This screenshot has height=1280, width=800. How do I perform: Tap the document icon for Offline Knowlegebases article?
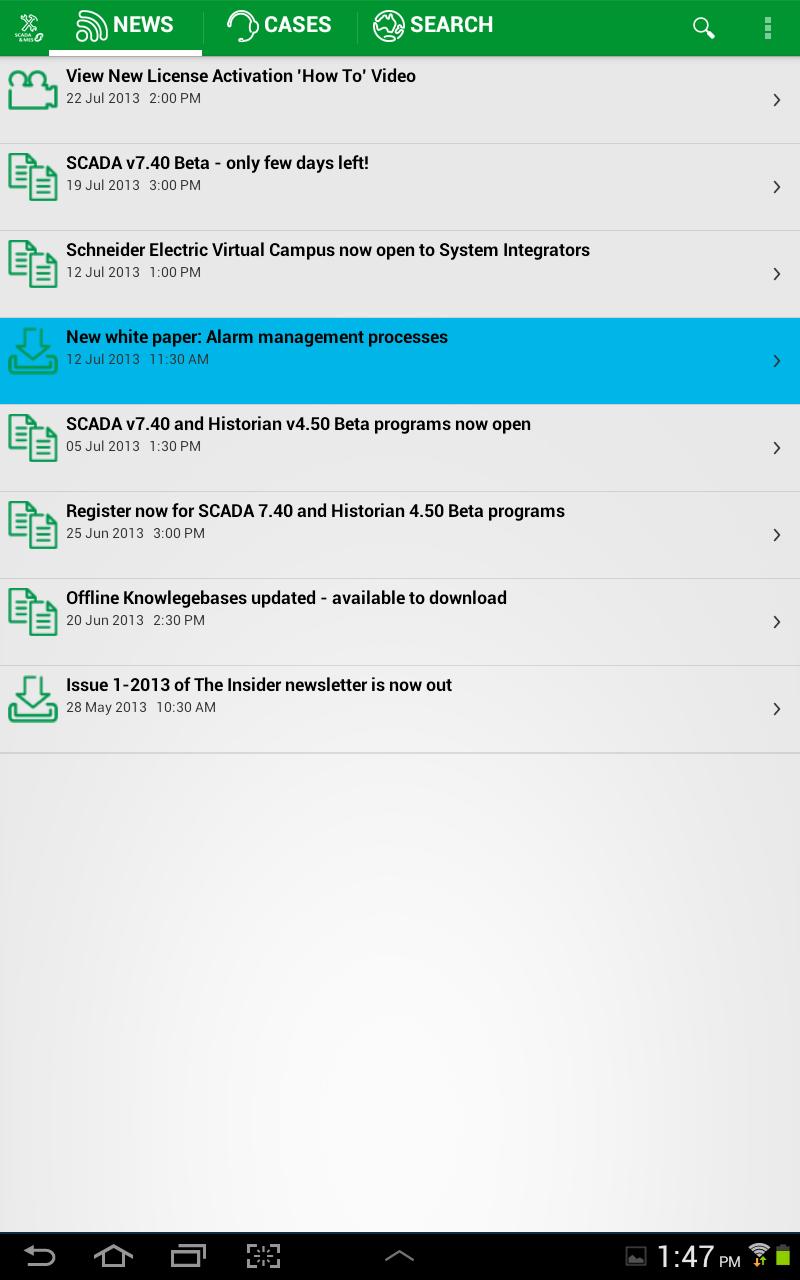[33, 611]
